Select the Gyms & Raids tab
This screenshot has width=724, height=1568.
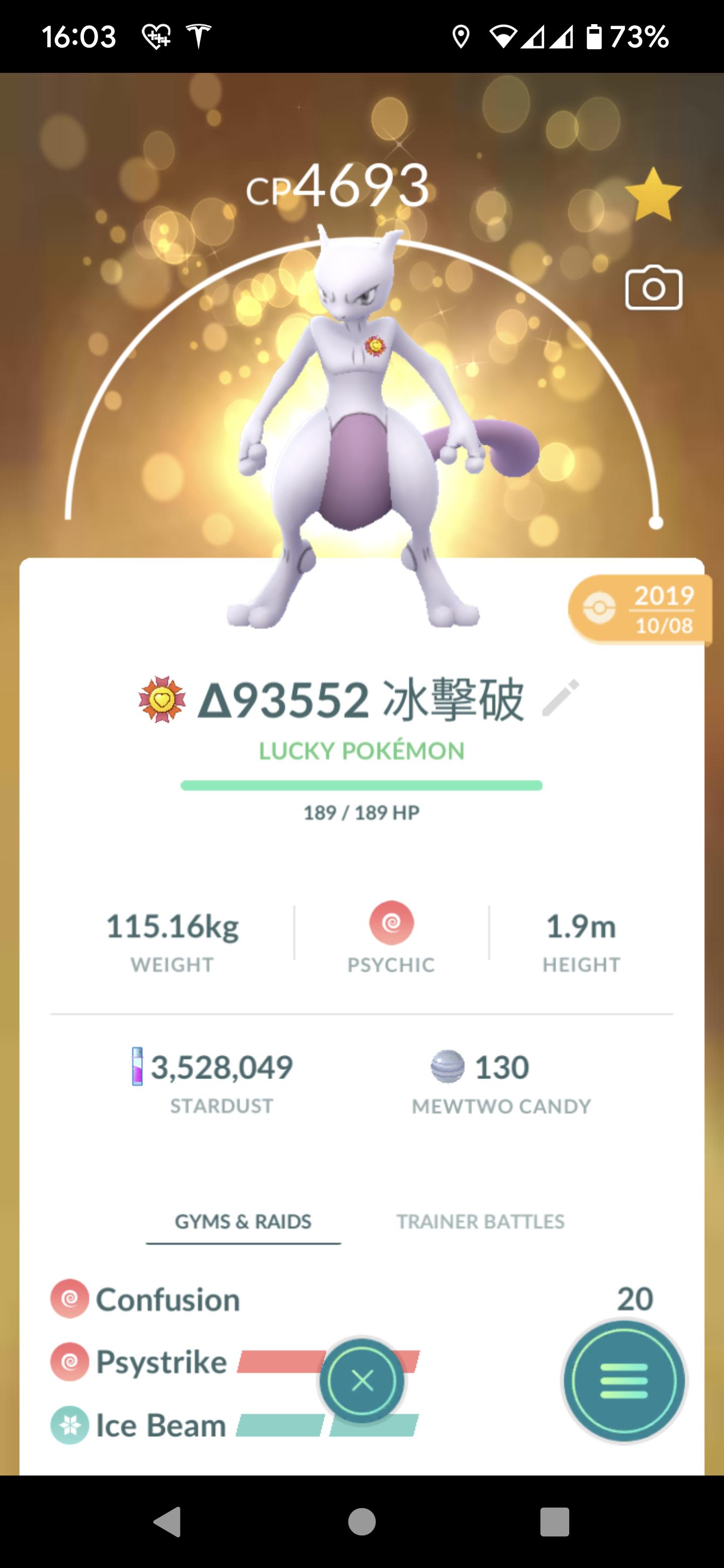coord(243,1222)
